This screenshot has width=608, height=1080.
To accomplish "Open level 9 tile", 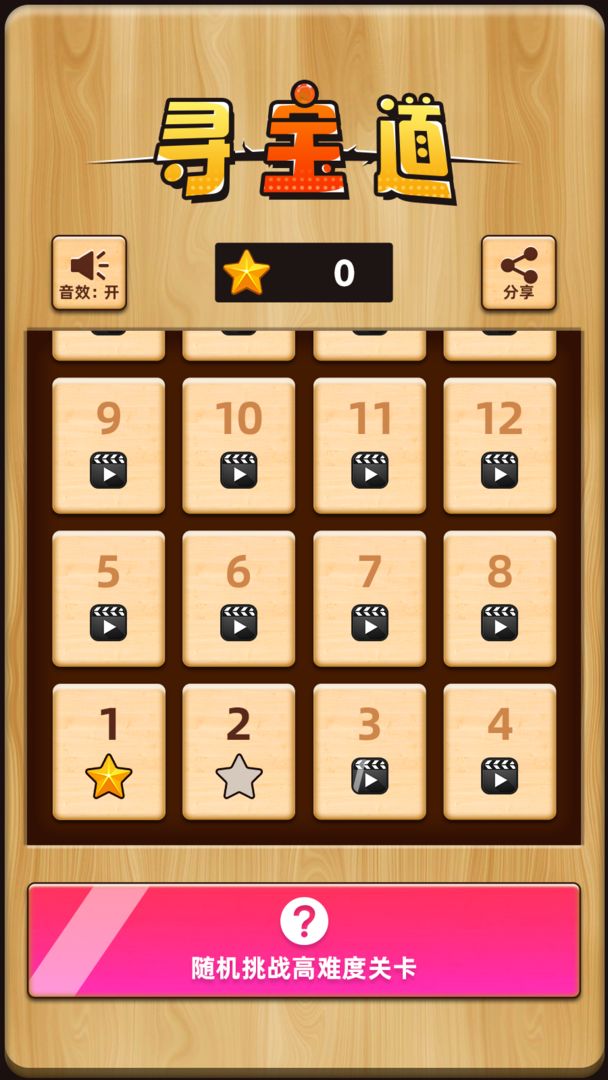I will (109, 445).
